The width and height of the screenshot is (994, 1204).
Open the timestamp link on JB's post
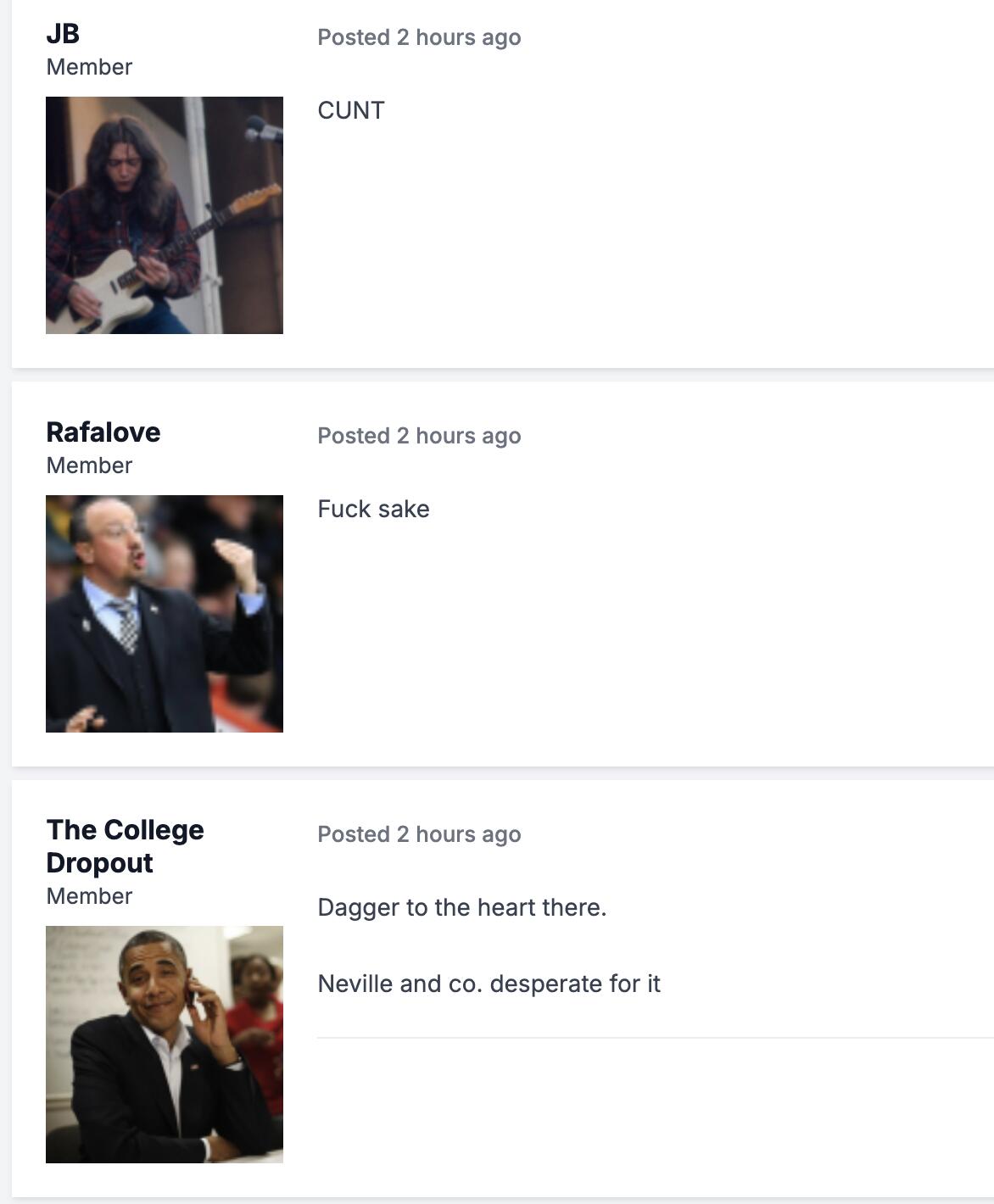point(419,37)
